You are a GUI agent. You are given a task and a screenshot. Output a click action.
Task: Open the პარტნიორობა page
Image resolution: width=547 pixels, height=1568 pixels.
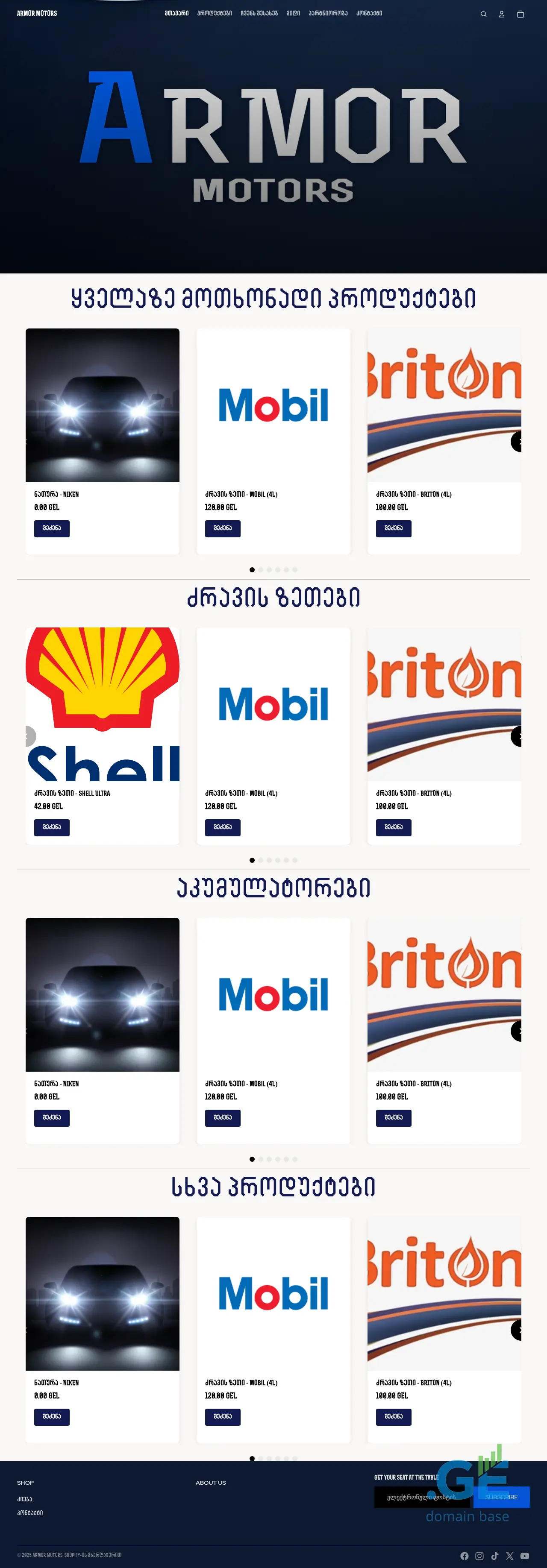328,13
